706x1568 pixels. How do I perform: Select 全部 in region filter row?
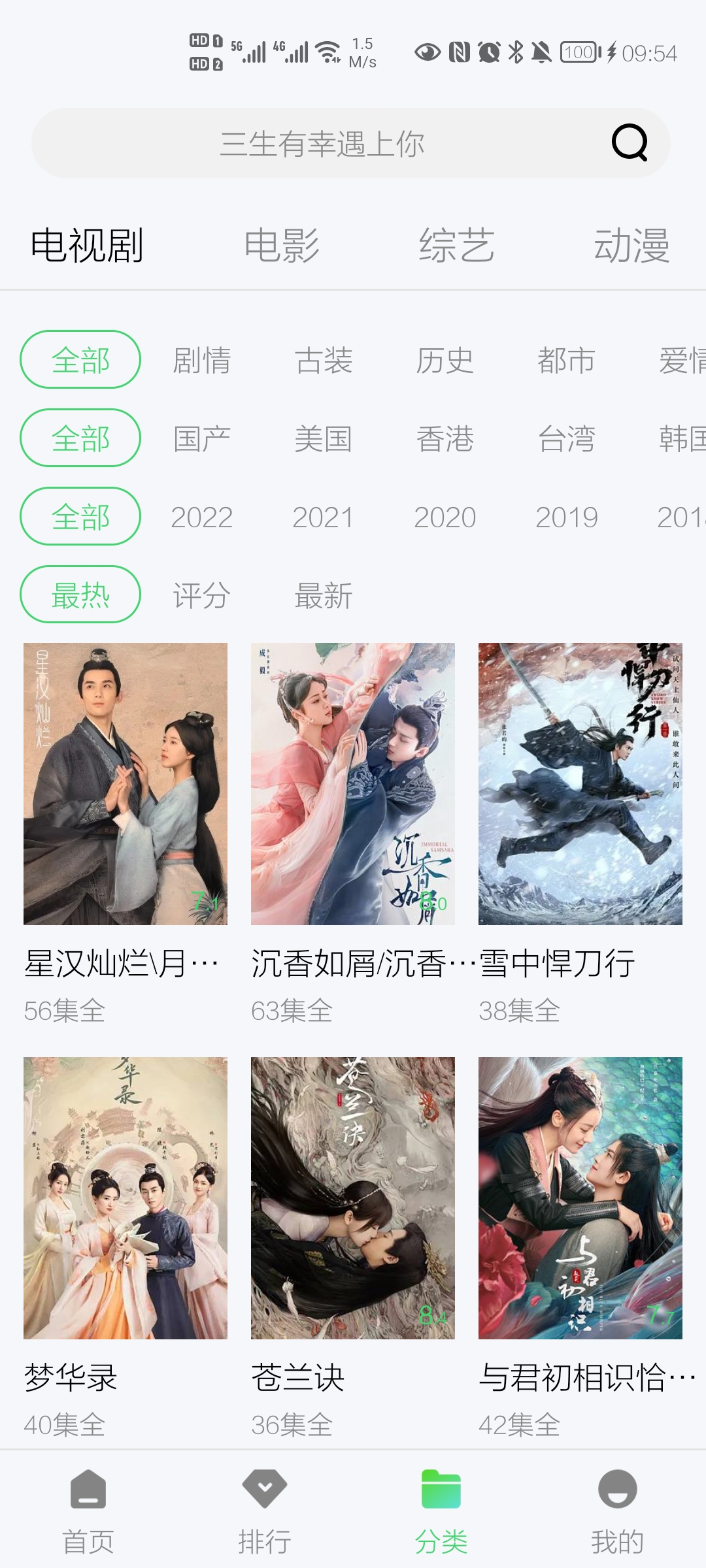pos(79,438)
